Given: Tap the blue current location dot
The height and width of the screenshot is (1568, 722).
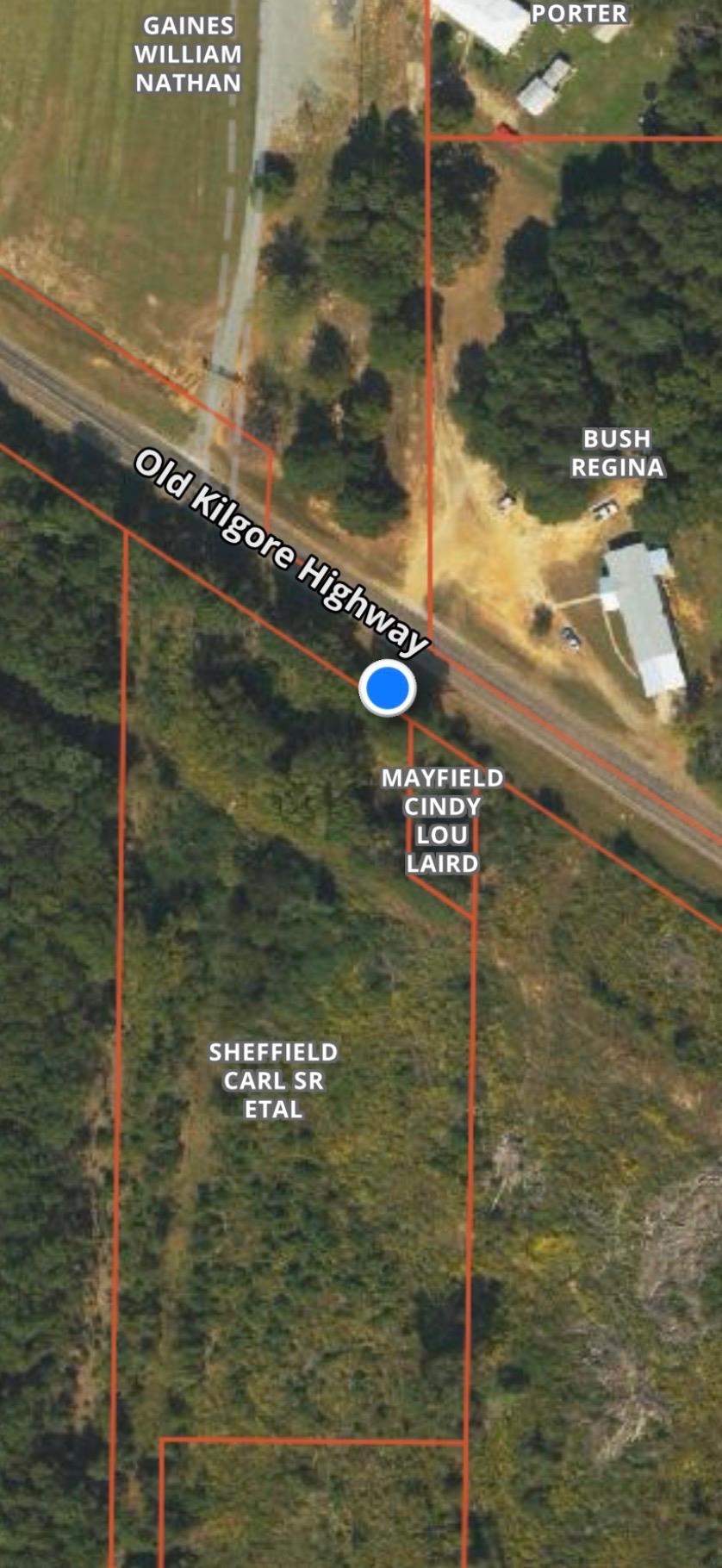Looking at the screenshot, I should (388, 688).
